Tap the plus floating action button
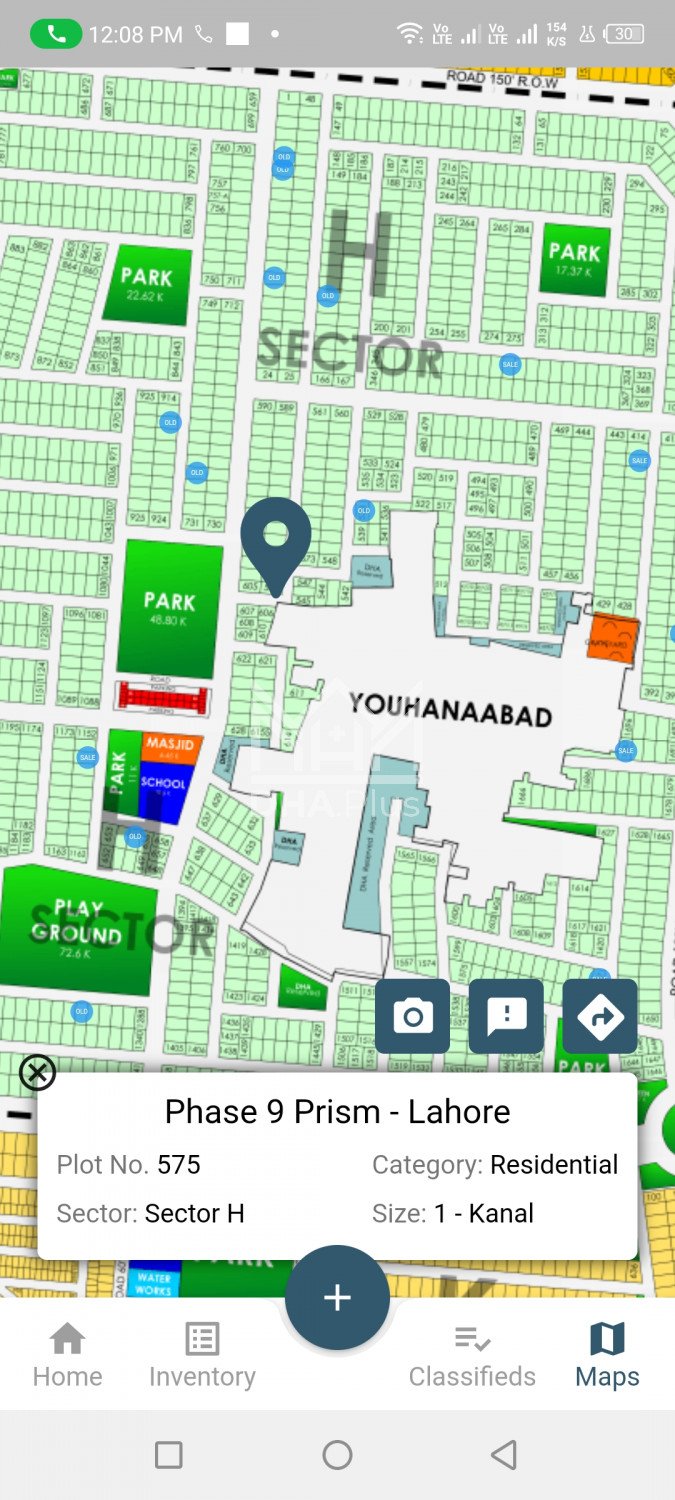Viewport: 675px width, 1500px height. pos(337,1298)
